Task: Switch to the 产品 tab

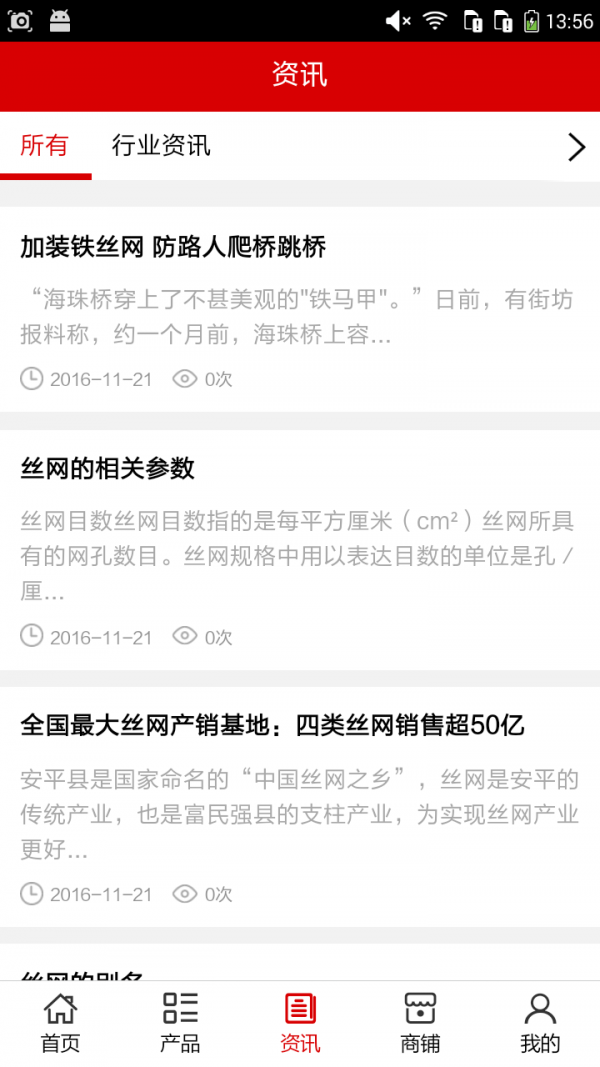Action: [x=180, y=1023]
